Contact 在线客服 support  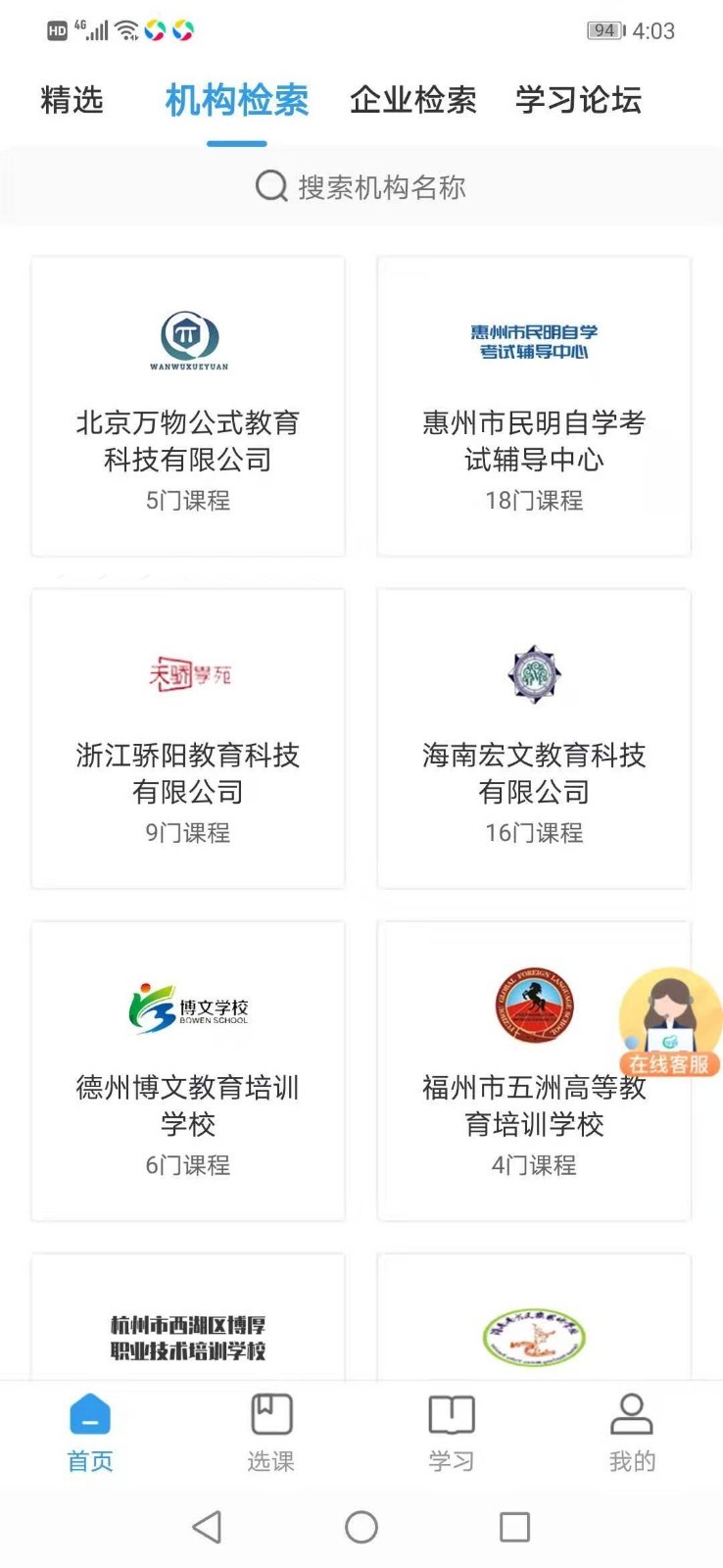click(669, 1024)
